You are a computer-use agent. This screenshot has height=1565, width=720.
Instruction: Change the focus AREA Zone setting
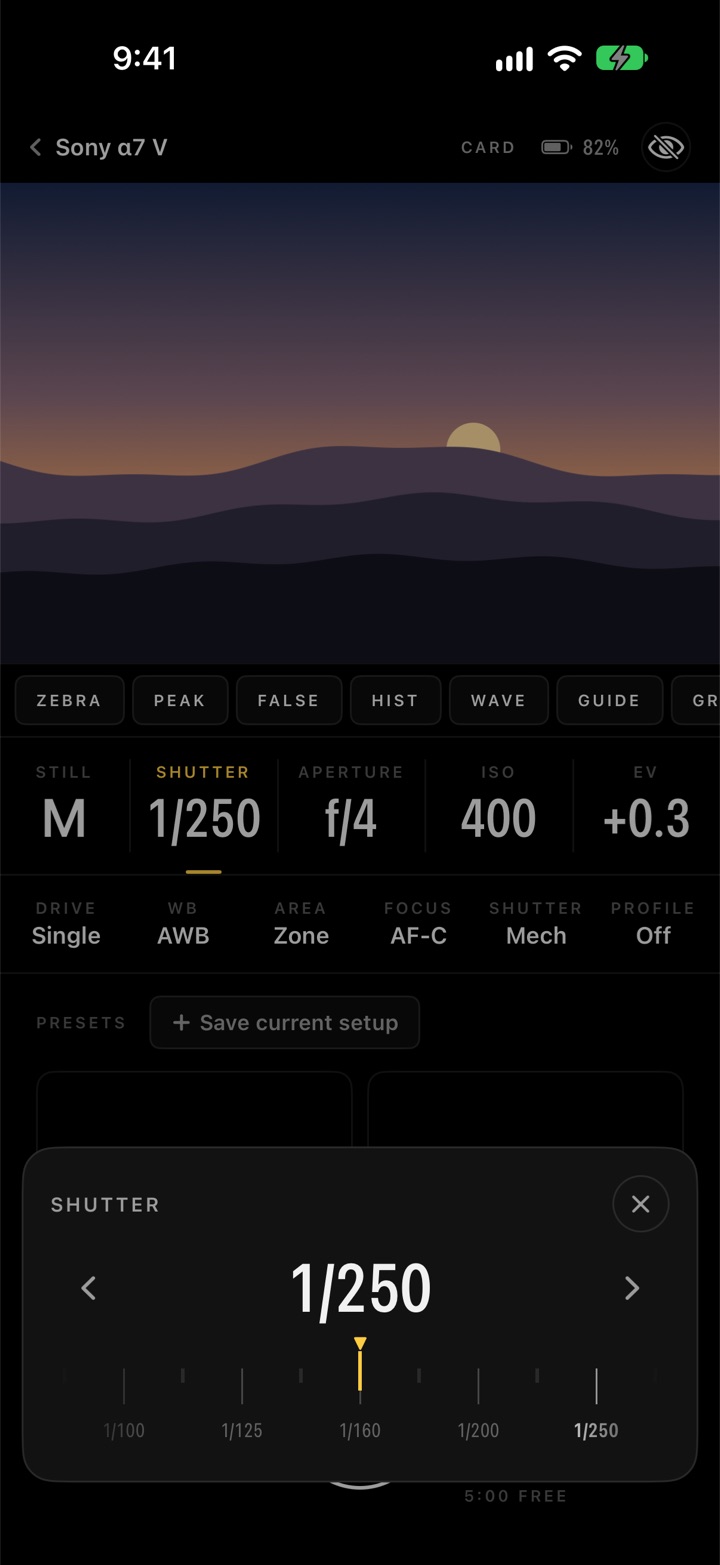pyautogui.click(x=301, y=924)
